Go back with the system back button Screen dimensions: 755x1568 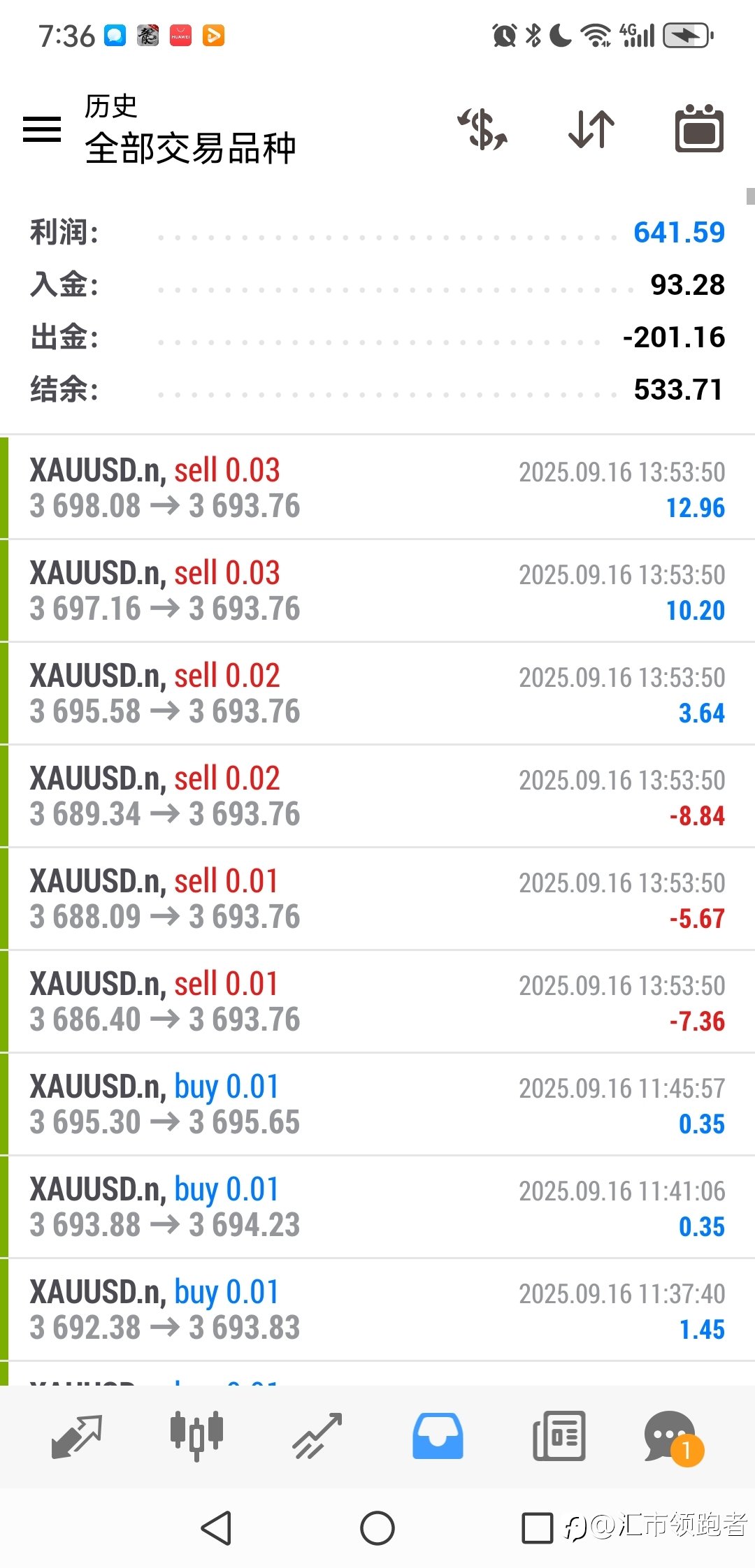(x=217, y=1528)
